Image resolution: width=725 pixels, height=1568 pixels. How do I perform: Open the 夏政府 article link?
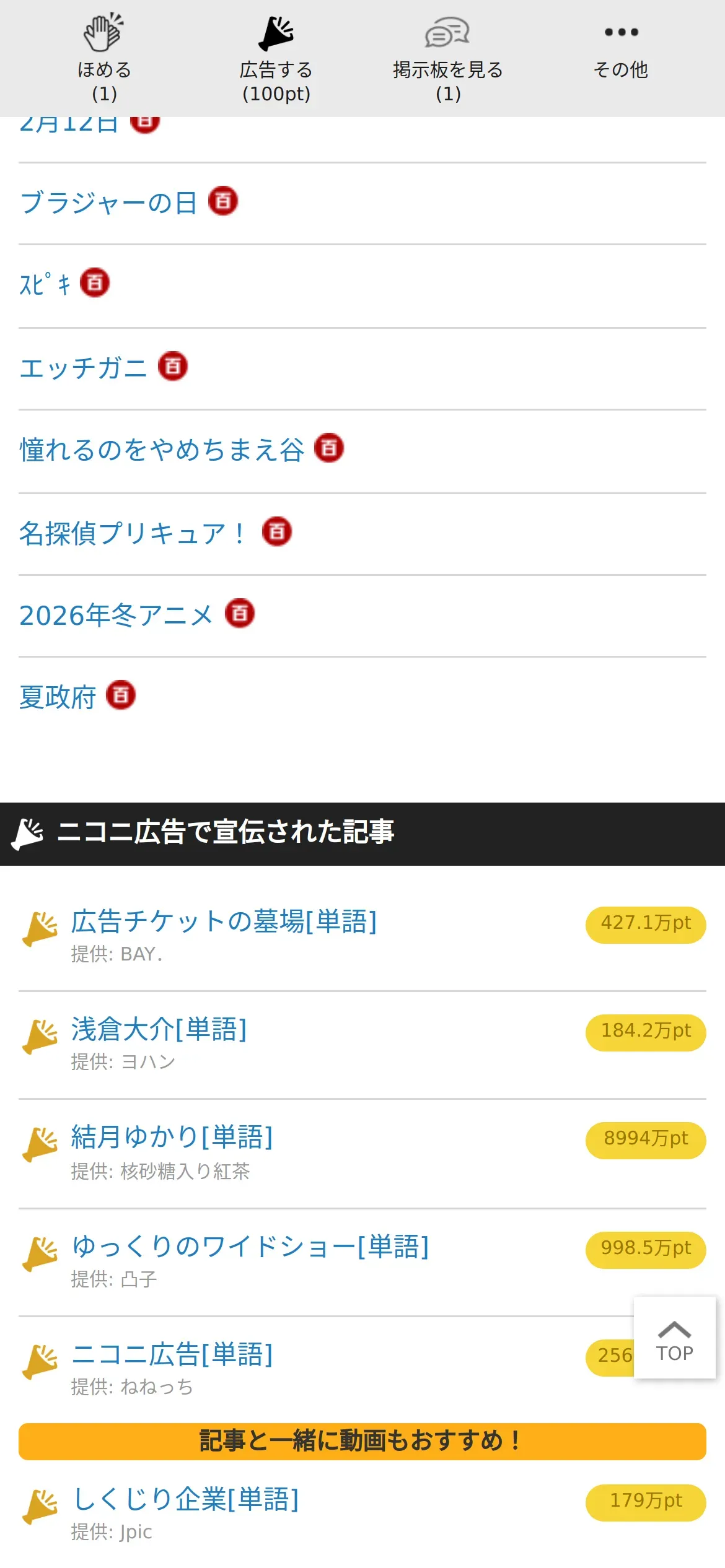pos(58,697)
